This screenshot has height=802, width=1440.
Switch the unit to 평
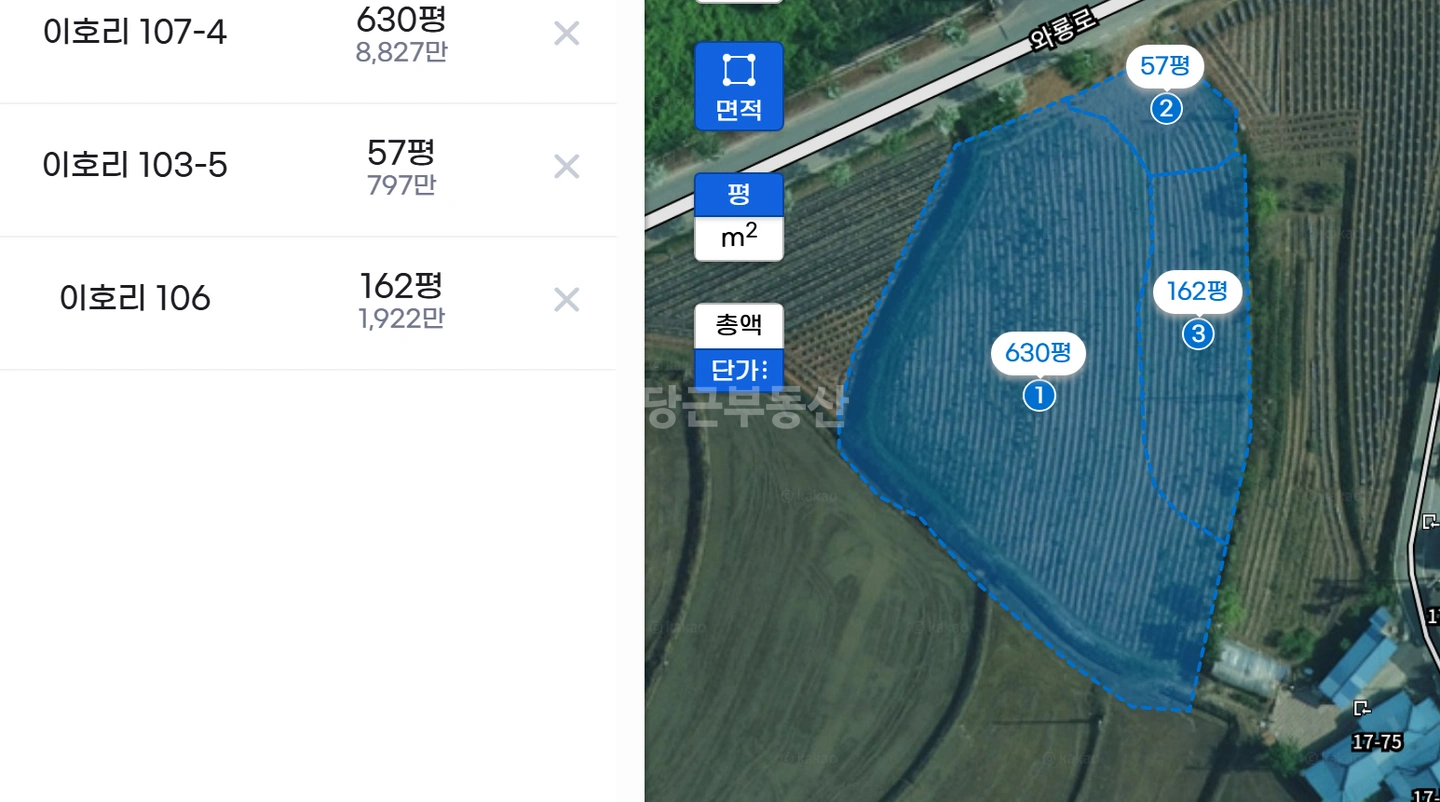(739, 194)
